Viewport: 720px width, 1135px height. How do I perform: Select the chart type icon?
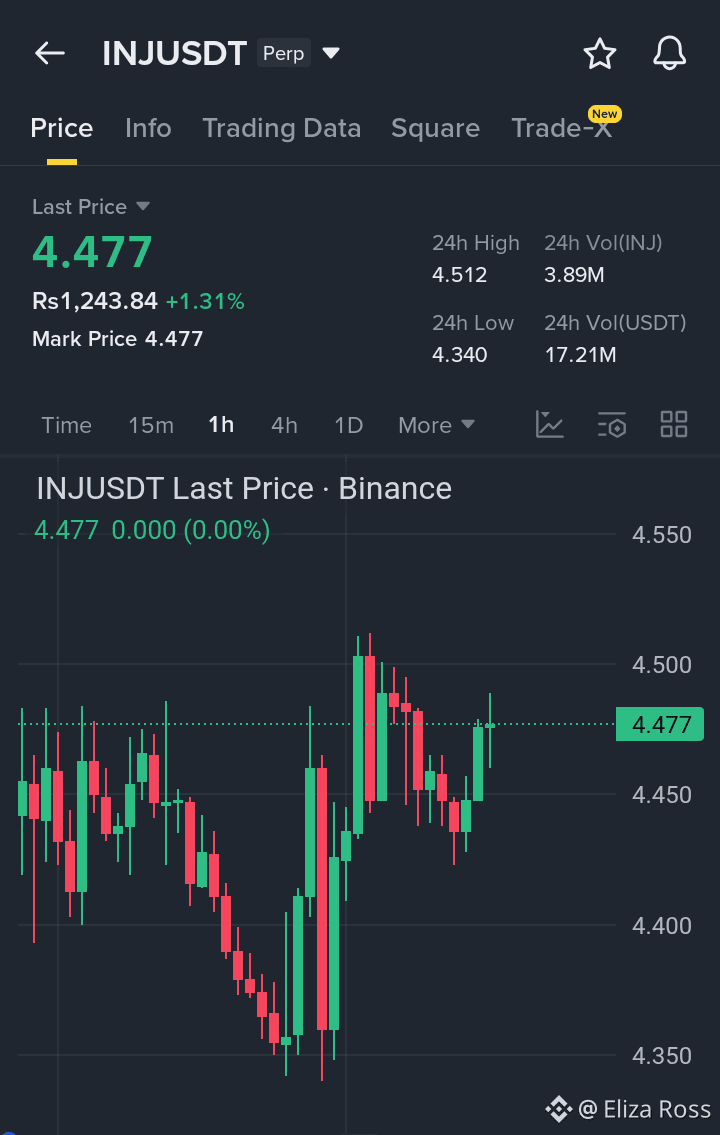pyautogui.click(x=549, y=424)
